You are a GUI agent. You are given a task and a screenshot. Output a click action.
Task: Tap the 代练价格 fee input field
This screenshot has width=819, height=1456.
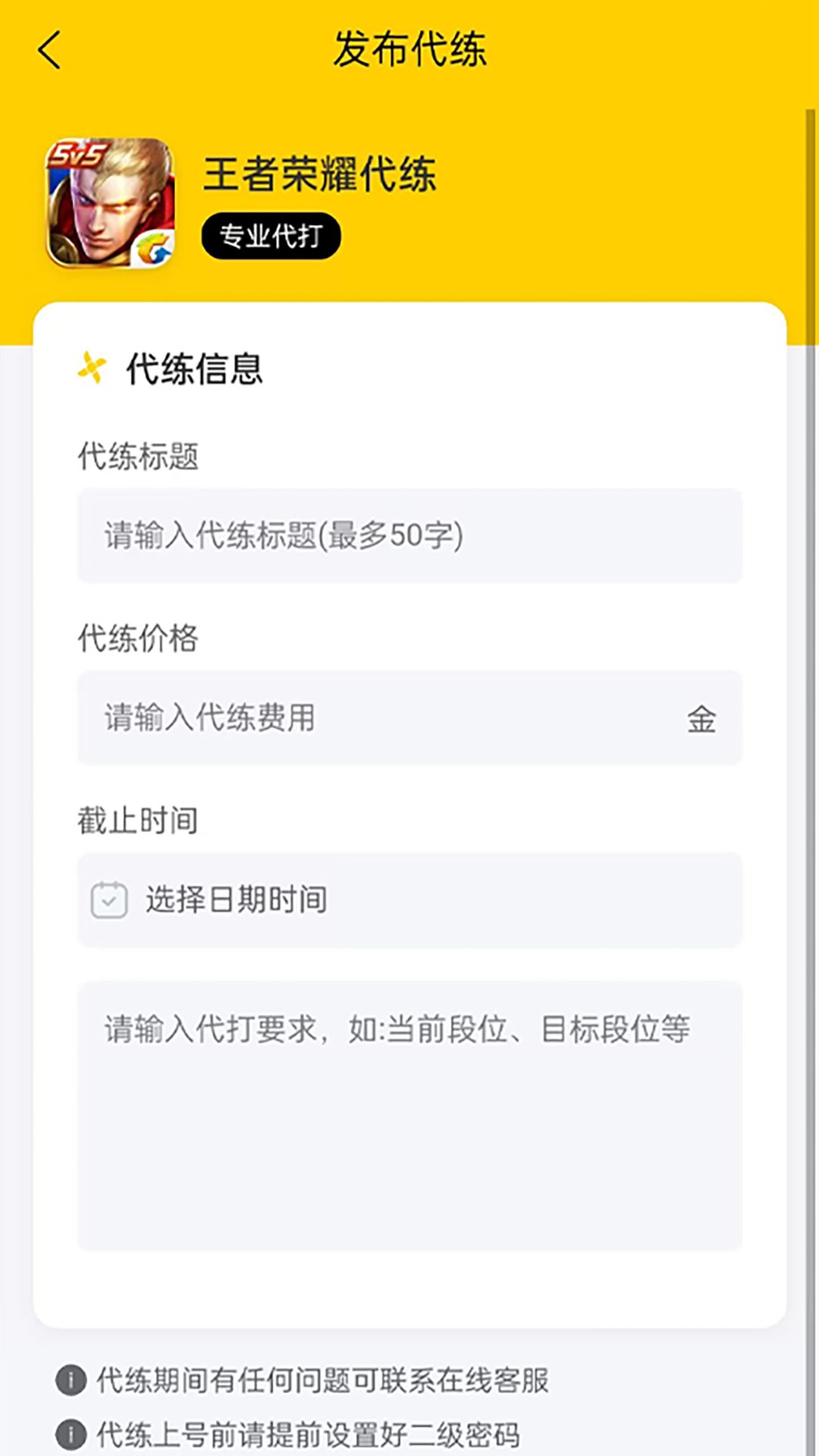(x=379, y=719)
